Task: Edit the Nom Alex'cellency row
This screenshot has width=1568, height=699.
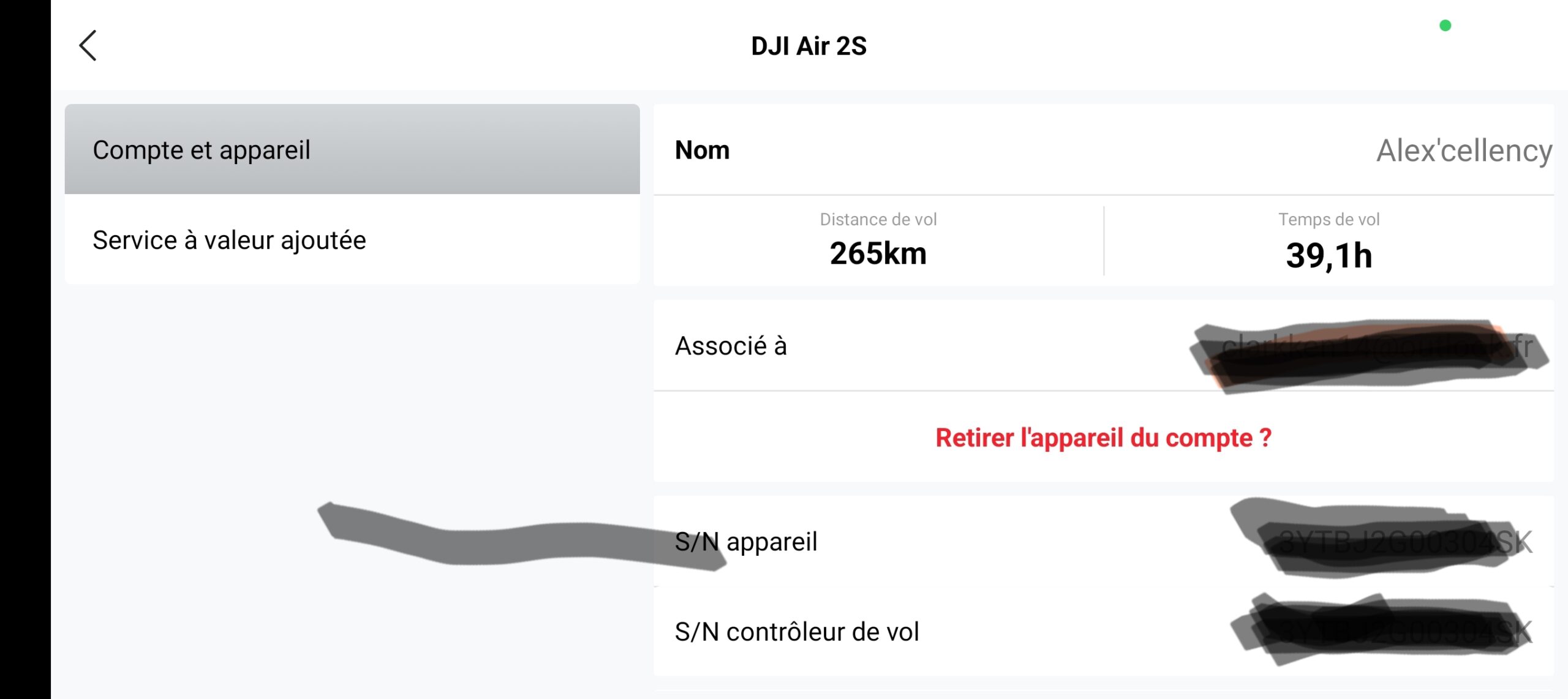Action: pos(1102,150)
